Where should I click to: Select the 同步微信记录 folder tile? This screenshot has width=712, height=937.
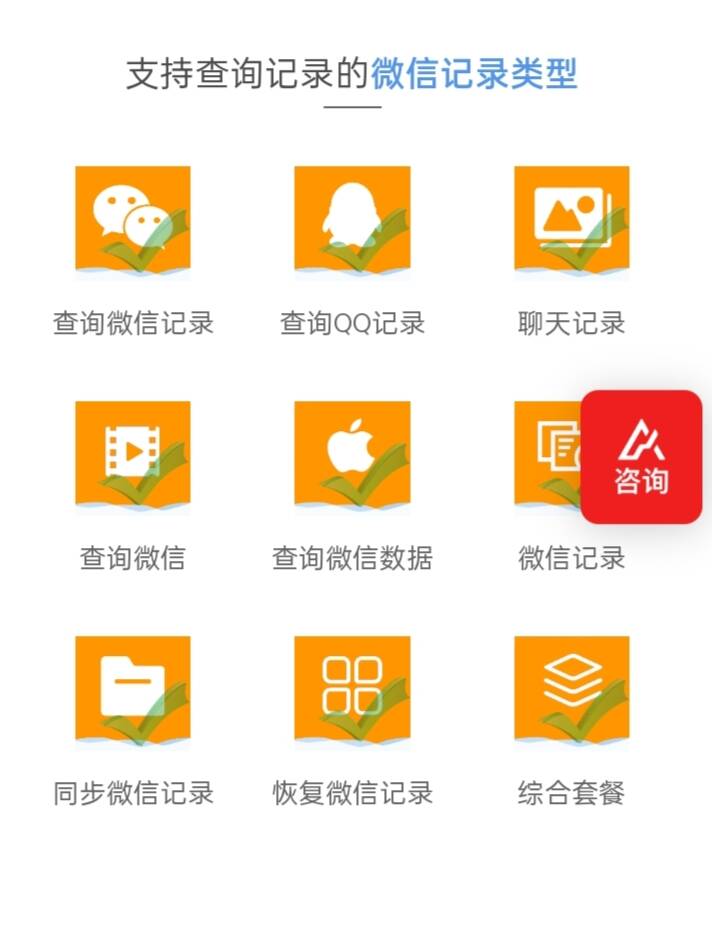pos(133,690)
